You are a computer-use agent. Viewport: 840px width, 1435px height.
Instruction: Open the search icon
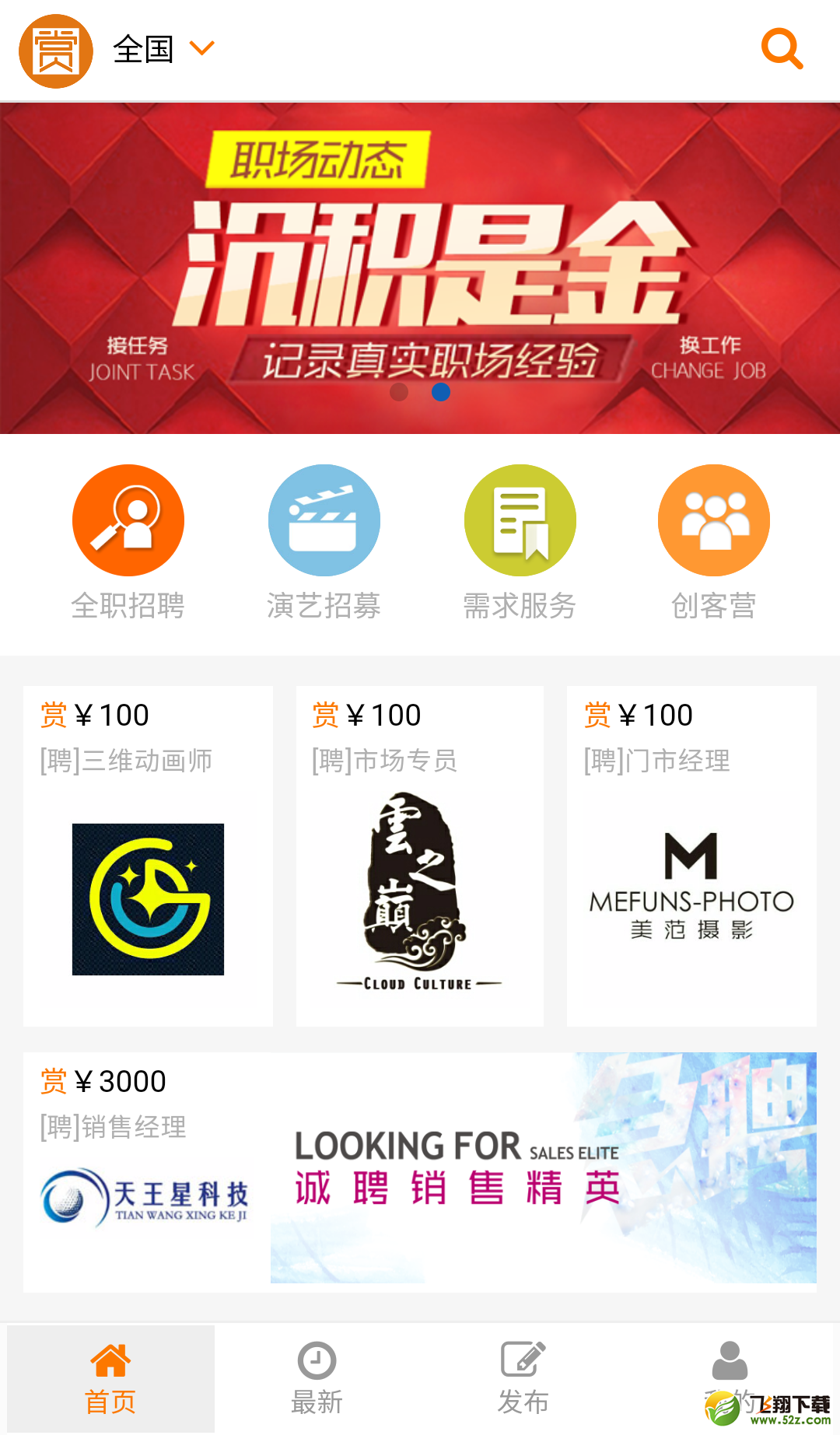coord(782,49)
